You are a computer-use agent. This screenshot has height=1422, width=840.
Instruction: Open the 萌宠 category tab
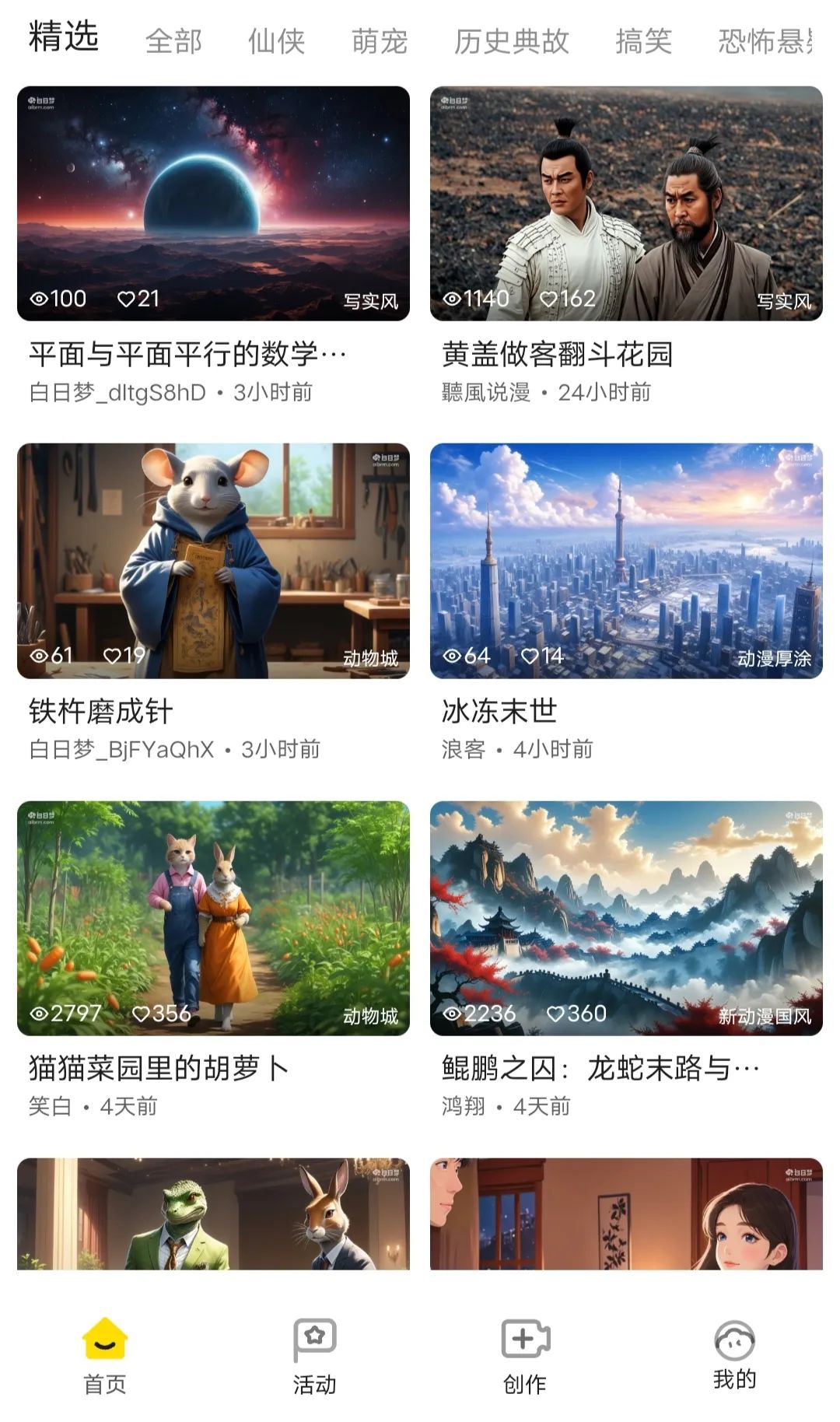380,40
